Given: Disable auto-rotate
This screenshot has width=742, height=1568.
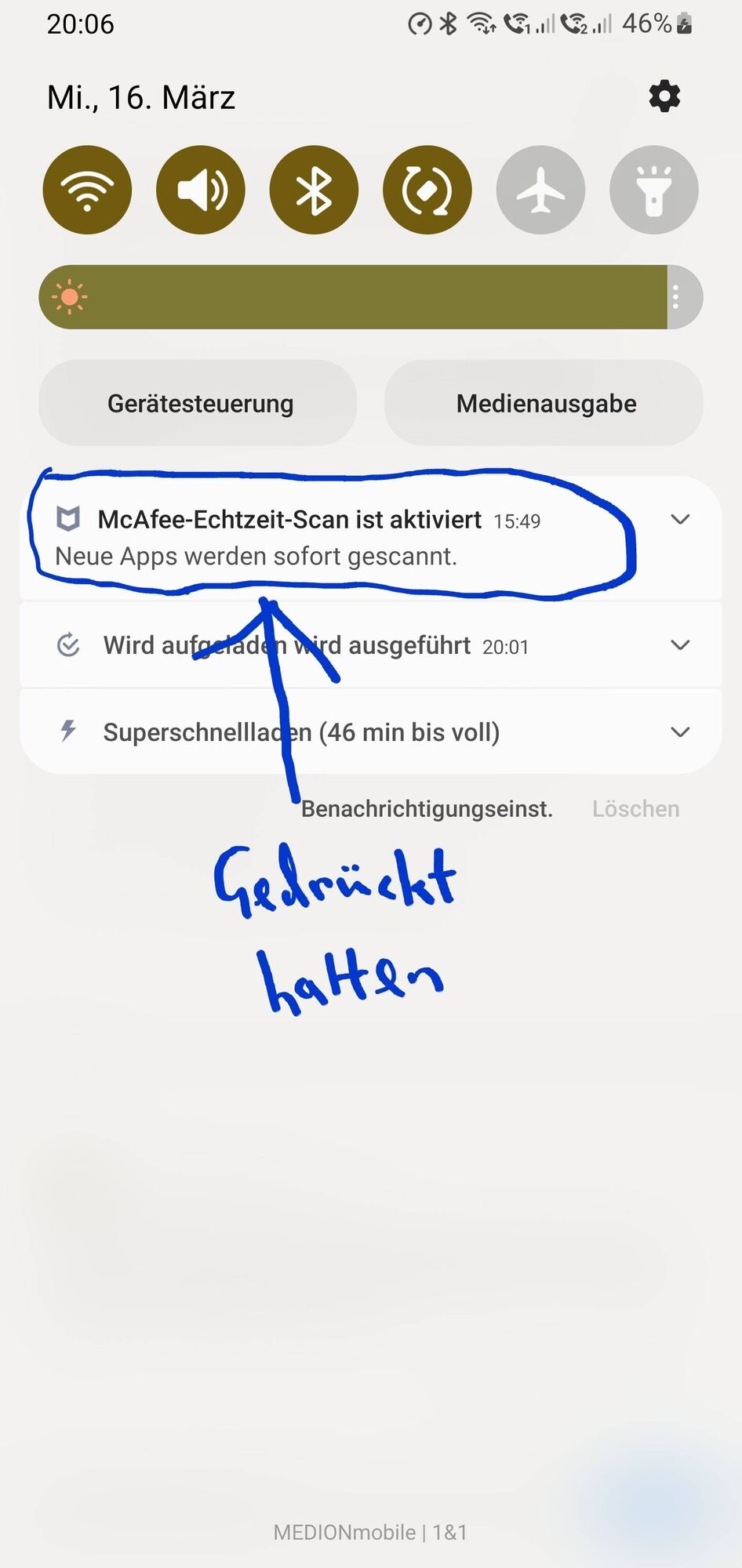Looking at the screenshot, I should coord(427,190).
